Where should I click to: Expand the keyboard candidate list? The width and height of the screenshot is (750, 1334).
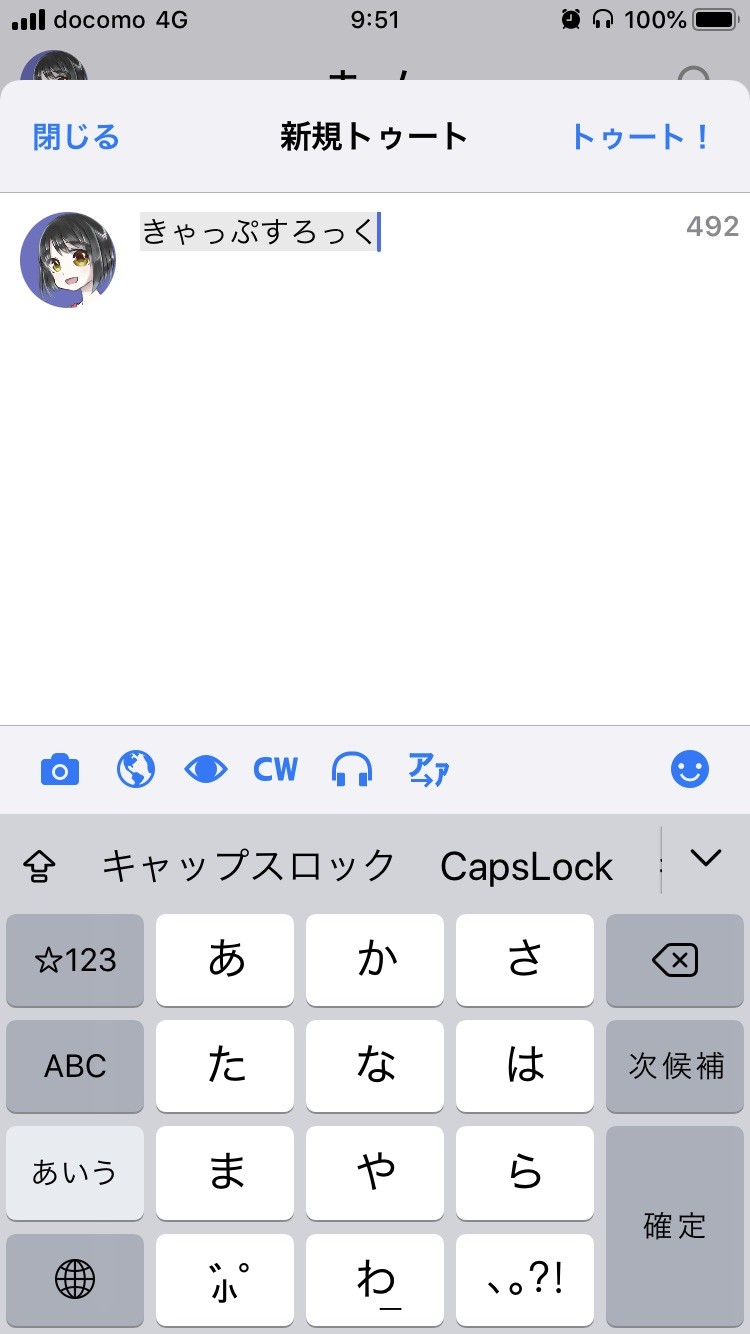tap(706, 858)
